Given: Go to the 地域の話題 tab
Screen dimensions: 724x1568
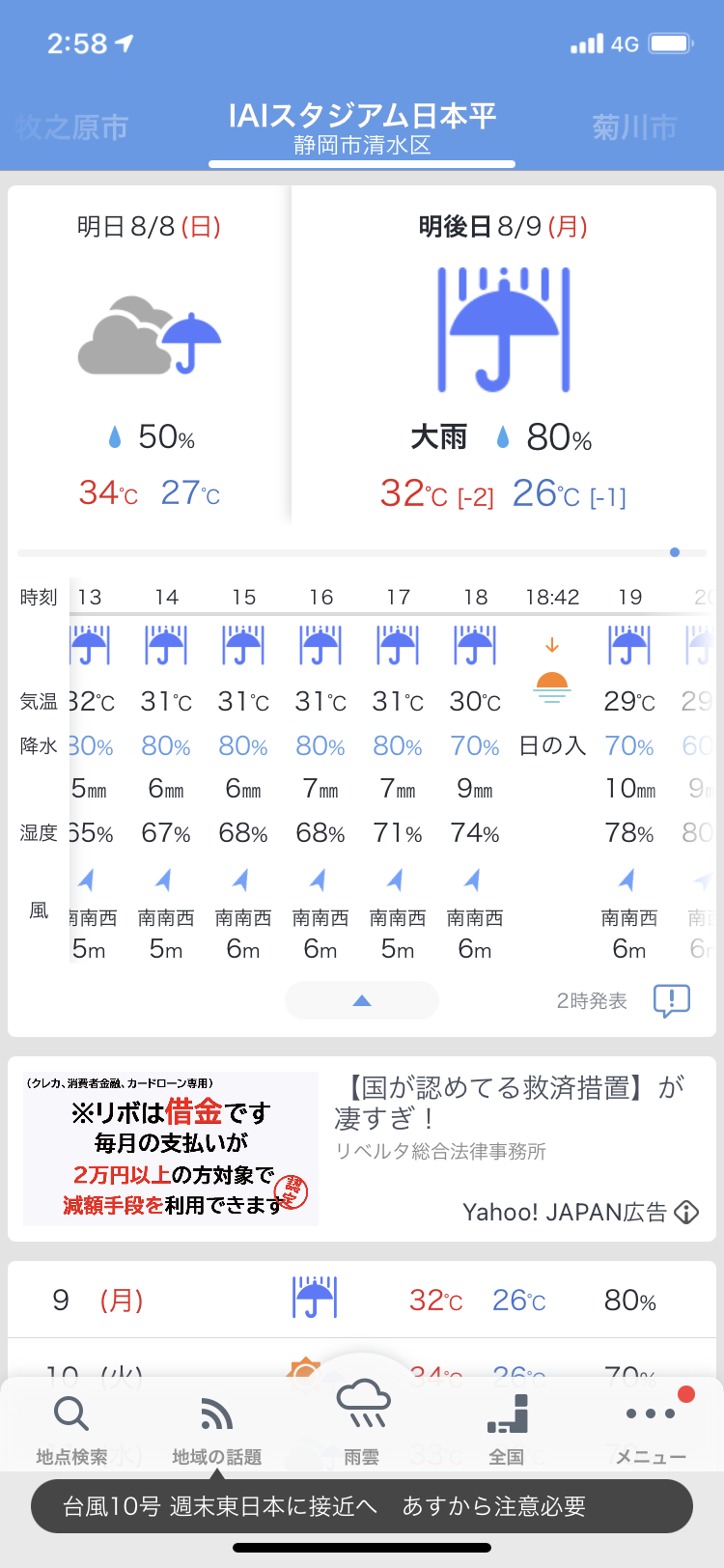Looking at the screenshot, I should coord(216,1429).
